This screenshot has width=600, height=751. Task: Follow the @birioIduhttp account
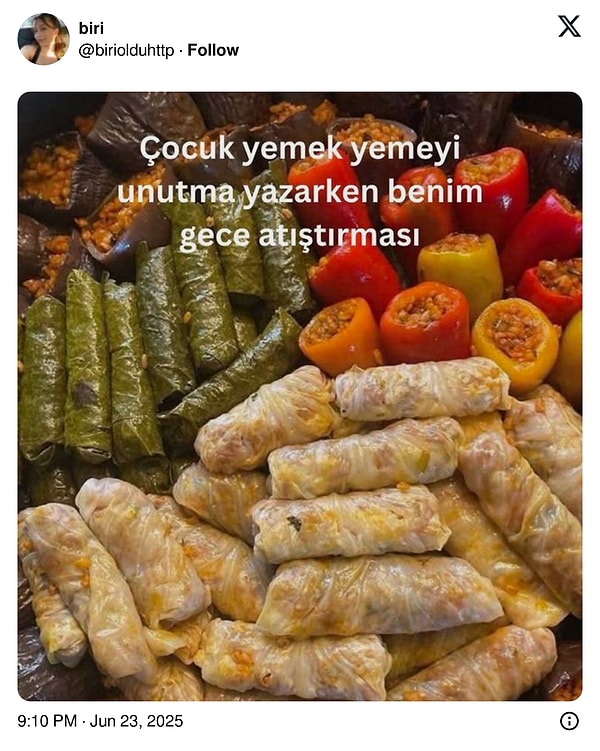(x=213, y=50)
